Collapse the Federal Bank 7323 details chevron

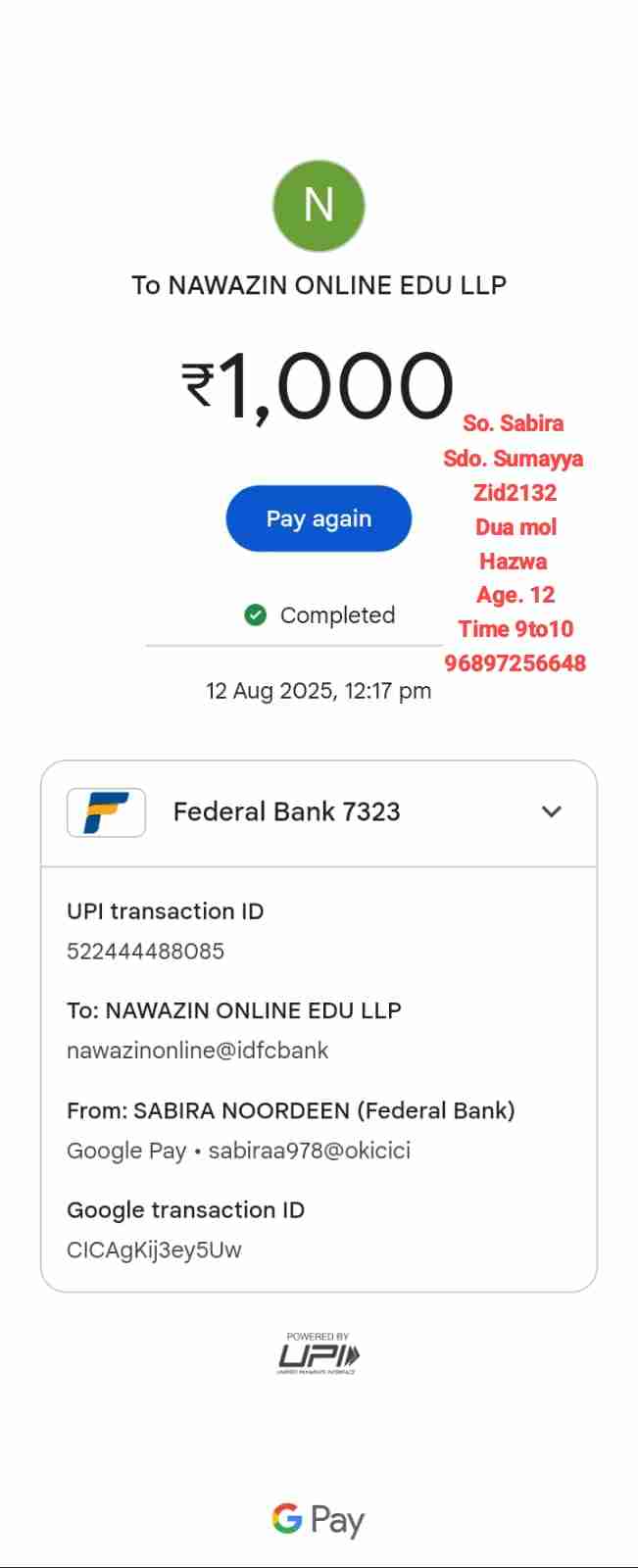pos(552,811)
